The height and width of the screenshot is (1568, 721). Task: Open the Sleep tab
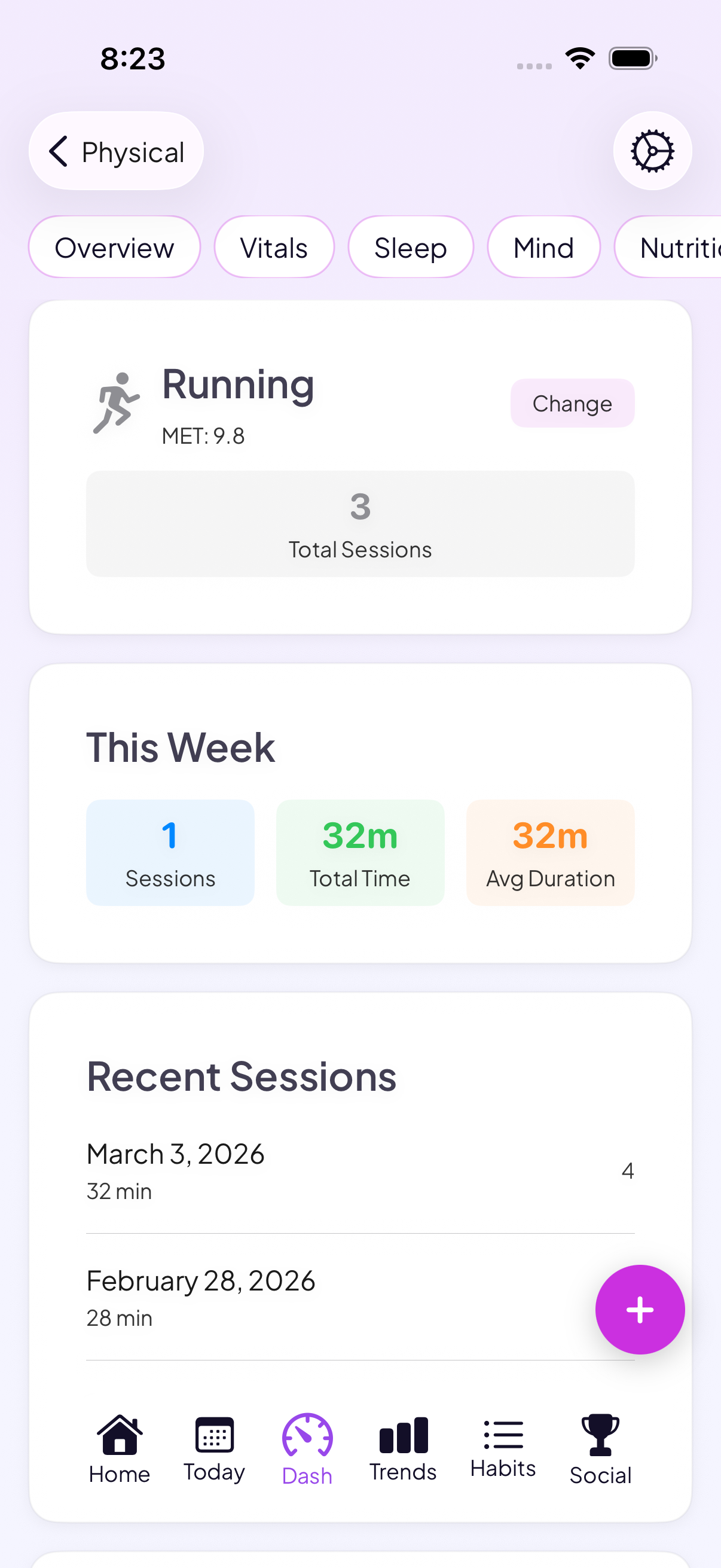411,247
